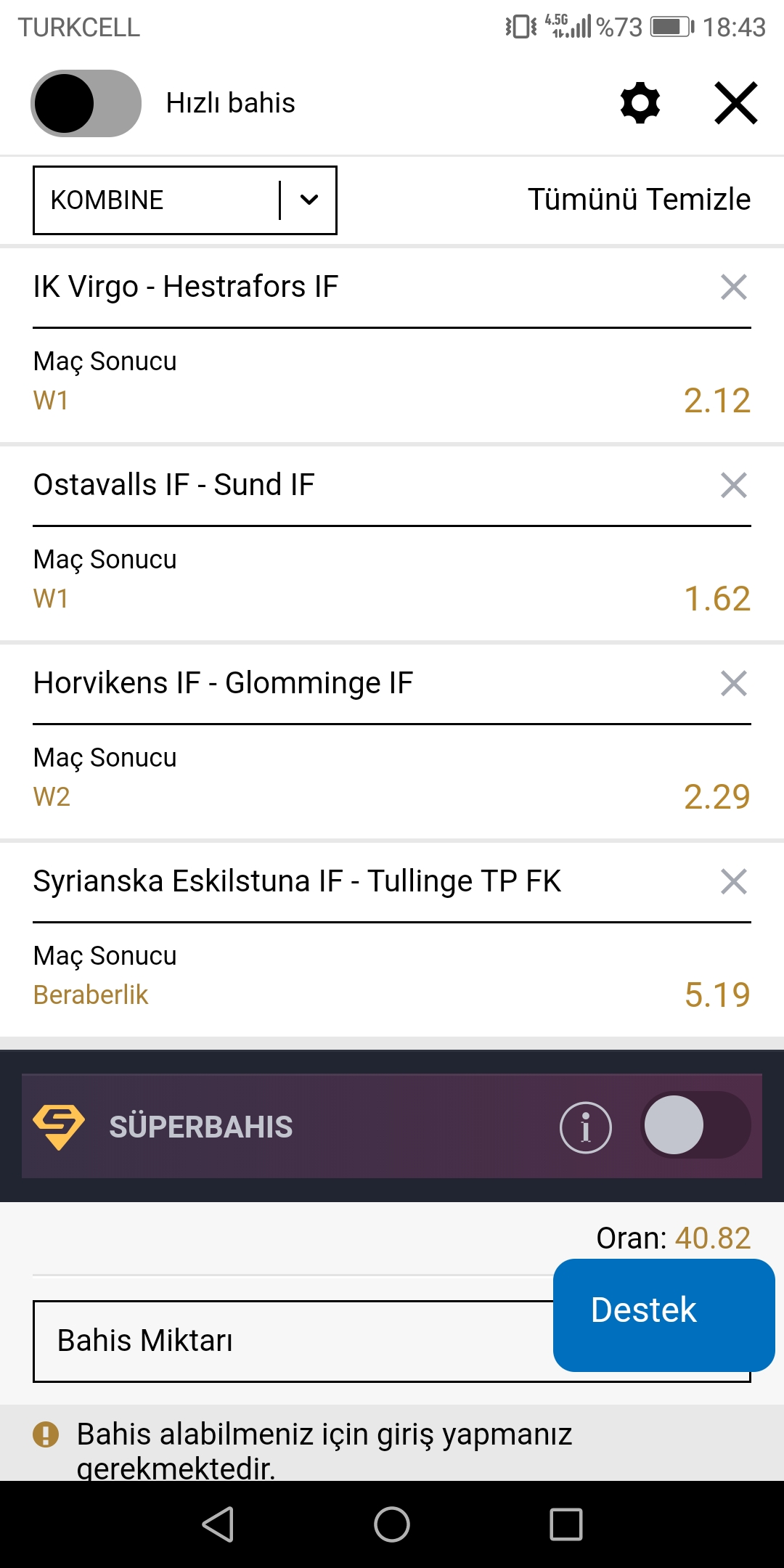784x1568 pixels.
Task: Close the bet slip panel
Action: 736,103
